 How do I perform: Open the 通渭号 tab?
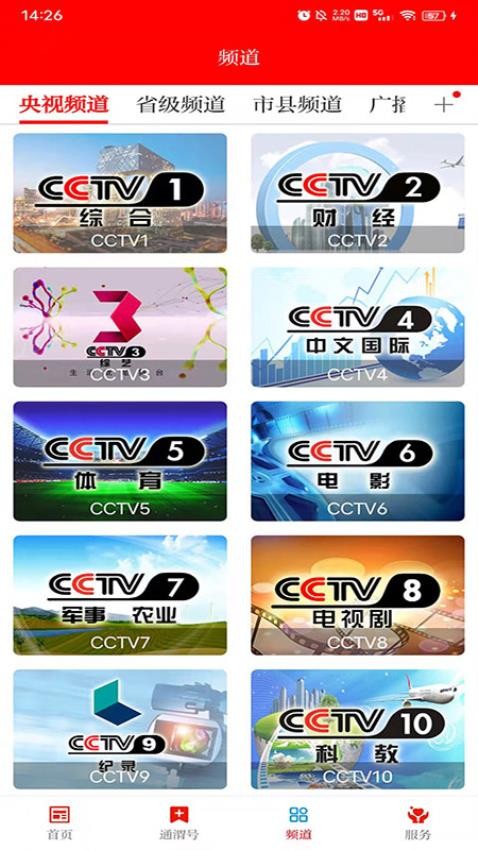click(x=179, y=822)
